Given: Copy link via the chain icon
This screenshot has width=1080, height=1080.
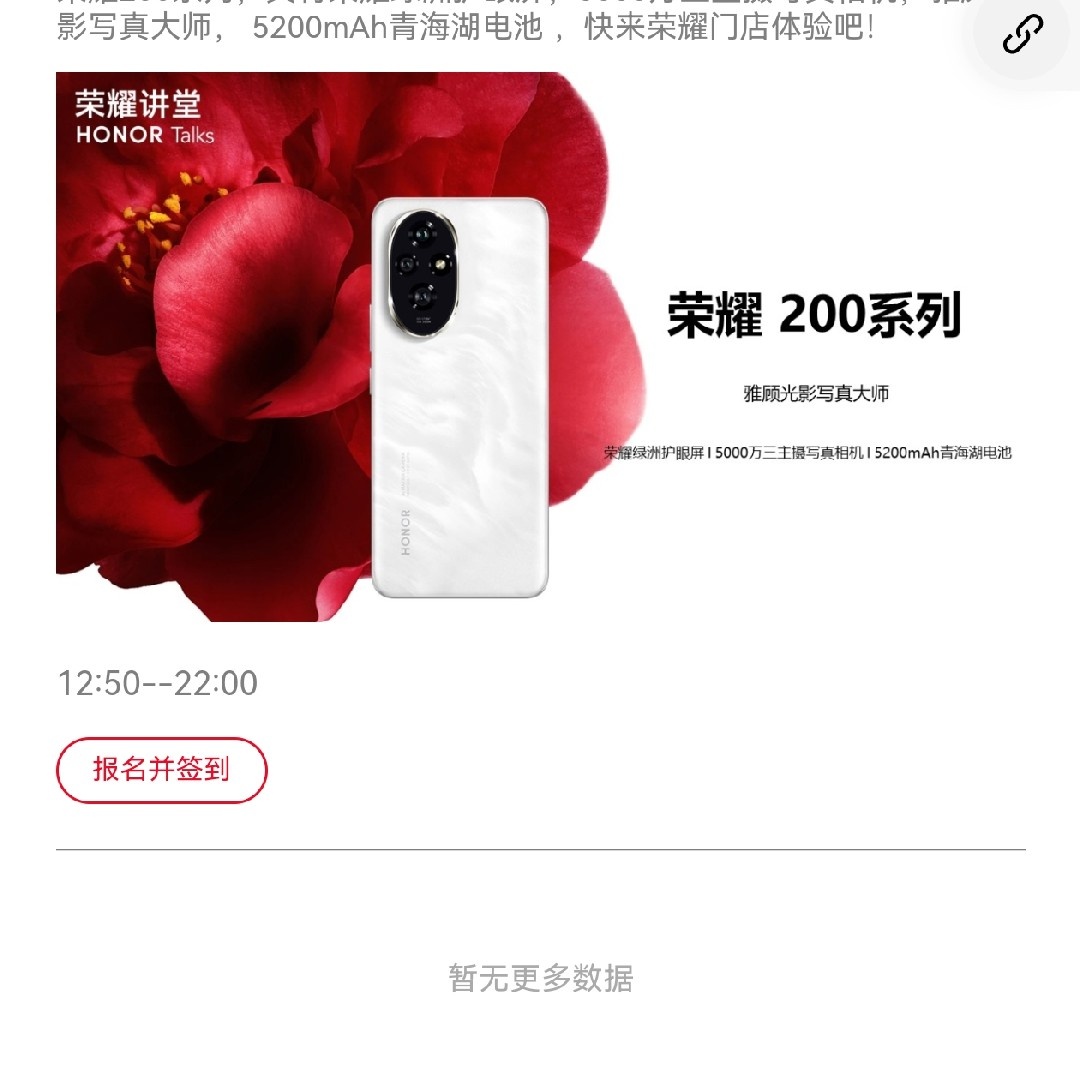Looking at the screenshot, I should tap(1022, 36).
